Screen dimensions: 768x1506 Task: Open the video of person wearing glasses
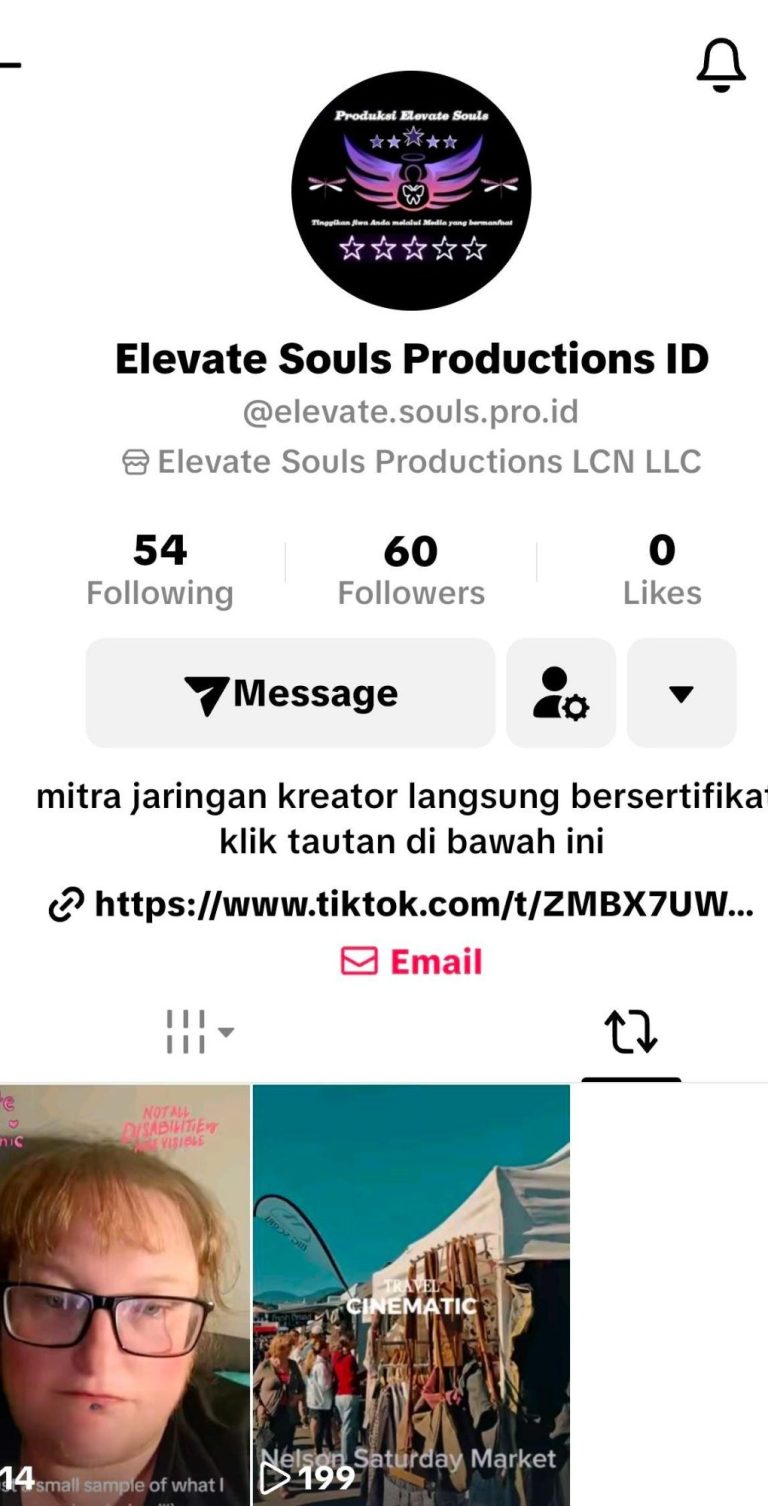[x=124, y=1294]
